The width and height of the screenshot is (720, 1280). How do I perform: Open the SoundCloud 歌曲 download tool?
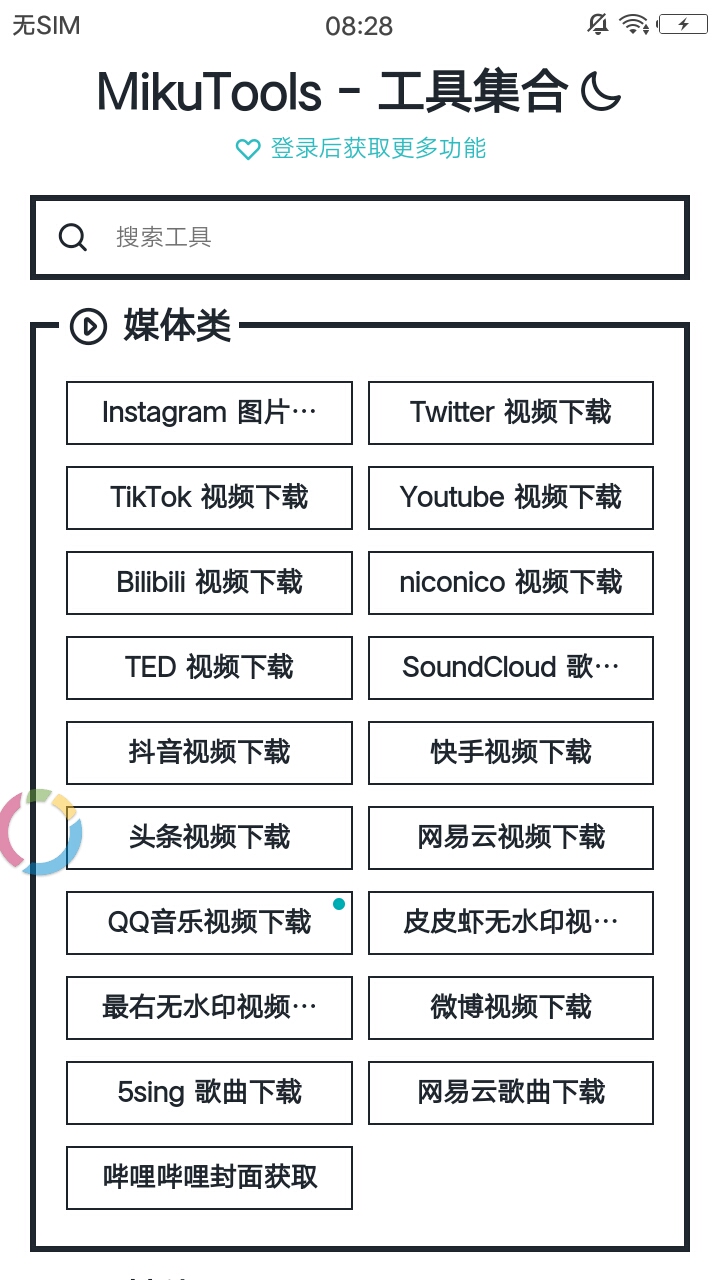[x=510, y=668]
